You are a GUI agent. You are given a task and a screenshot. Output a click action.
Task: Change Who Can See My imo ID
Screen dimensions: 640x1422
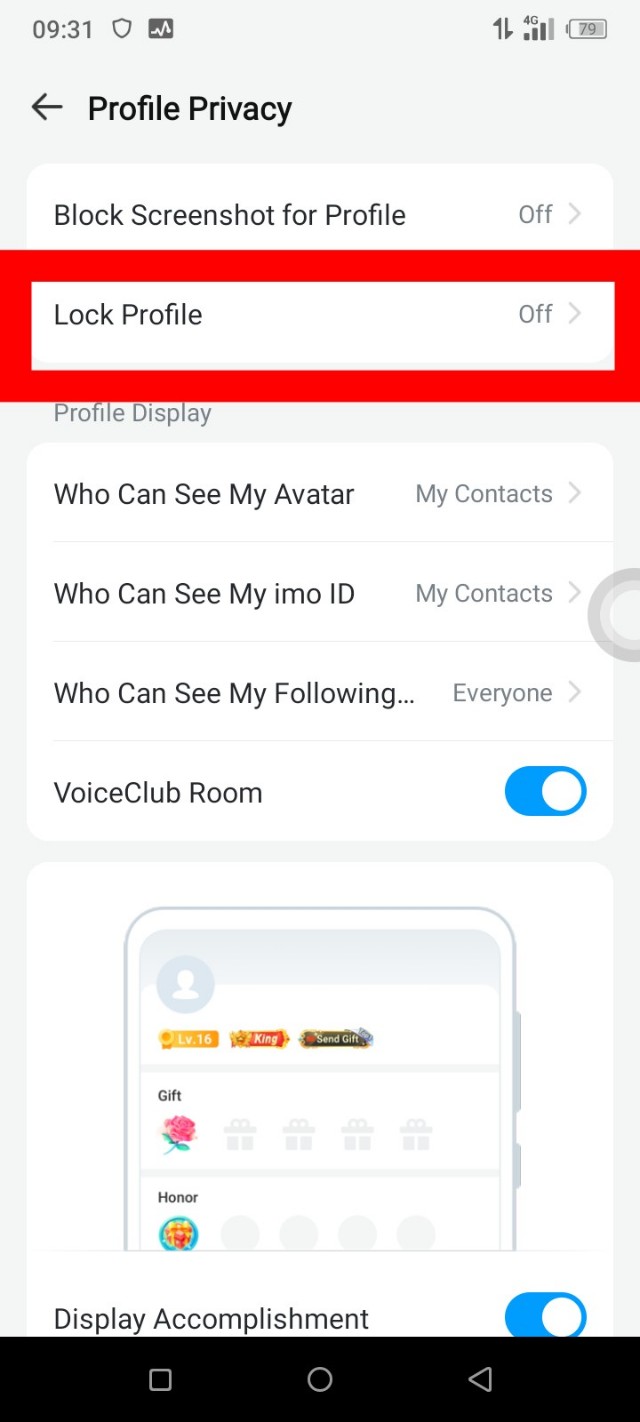pyautogui.click(x=319, y=593)
